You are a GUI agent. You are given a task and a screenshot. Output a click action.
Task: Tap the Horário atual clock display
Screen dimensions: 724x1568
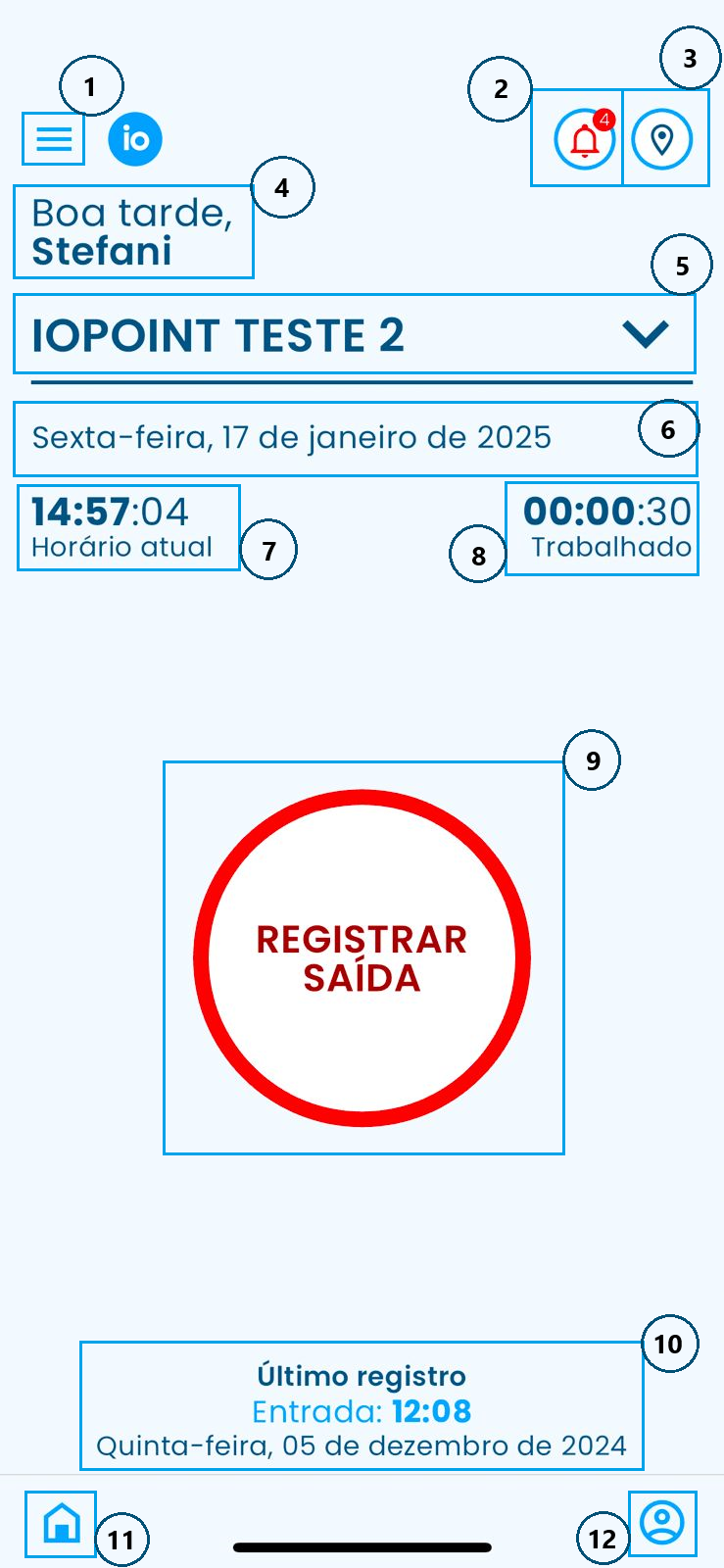127,527
